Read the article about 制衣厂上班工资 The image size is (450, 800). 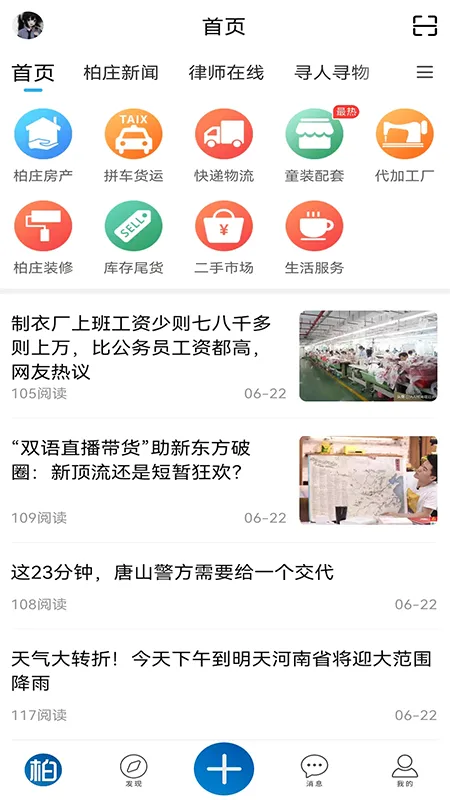pyautogui.click(x=224, y=356)
